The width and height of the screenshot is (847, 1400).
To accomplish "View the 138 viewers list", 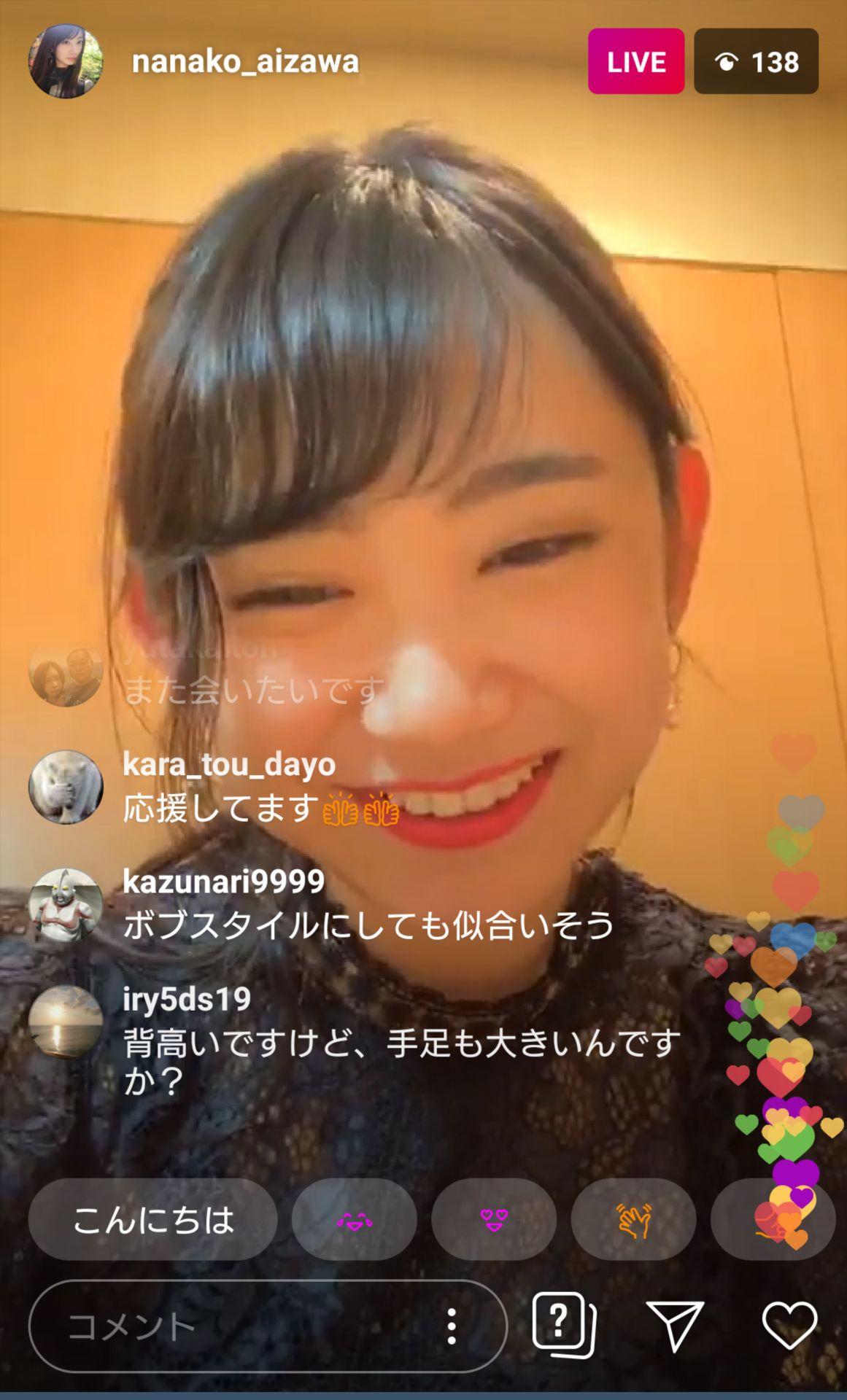I will 756,62.
